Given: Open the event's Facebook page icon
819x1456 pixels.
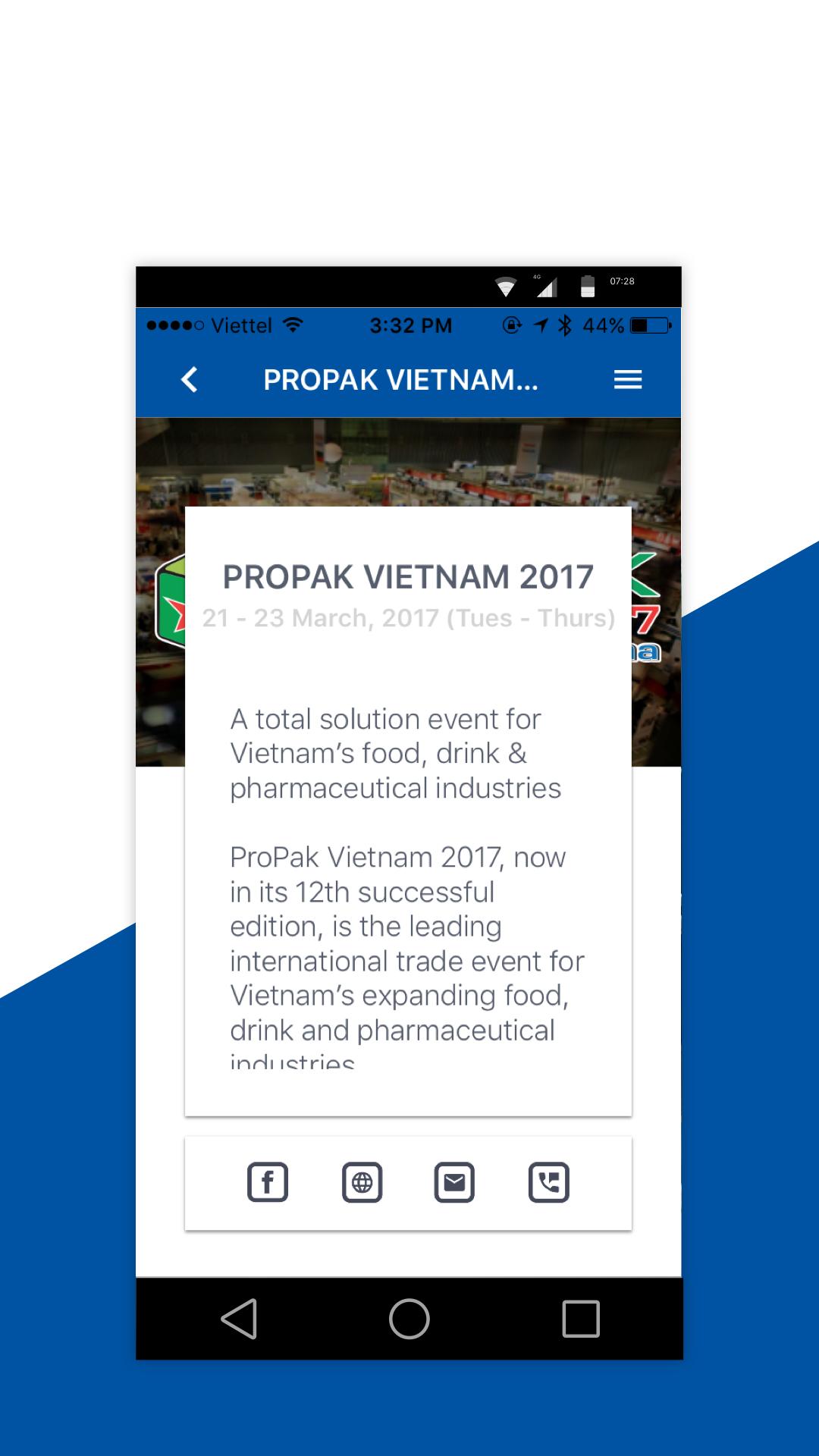Looking at the screenshot, I should (267, 1182).
